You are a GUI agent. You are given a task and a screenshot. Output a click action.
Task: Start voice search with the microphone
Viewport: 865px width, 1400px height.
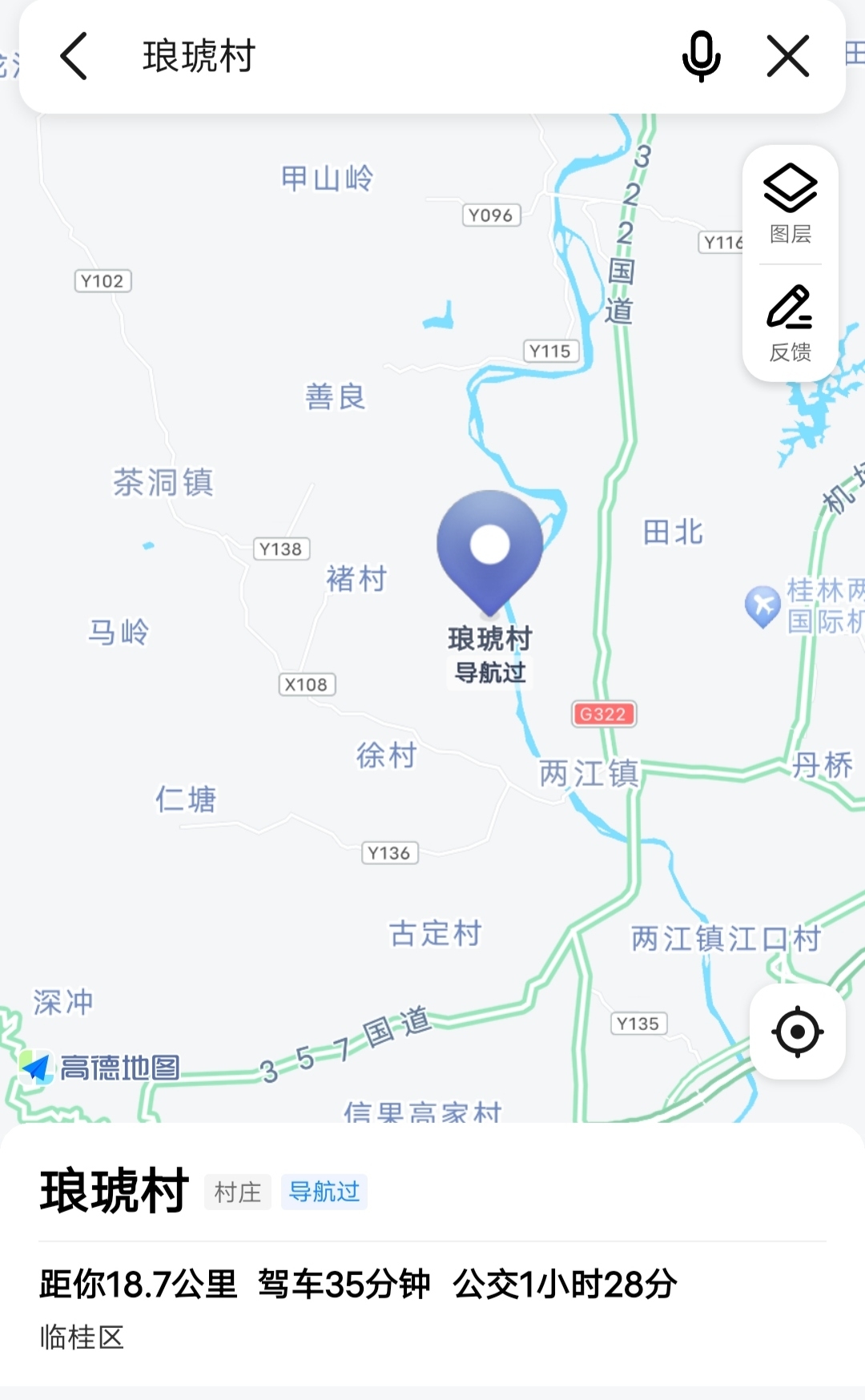[x=701, y=57]
